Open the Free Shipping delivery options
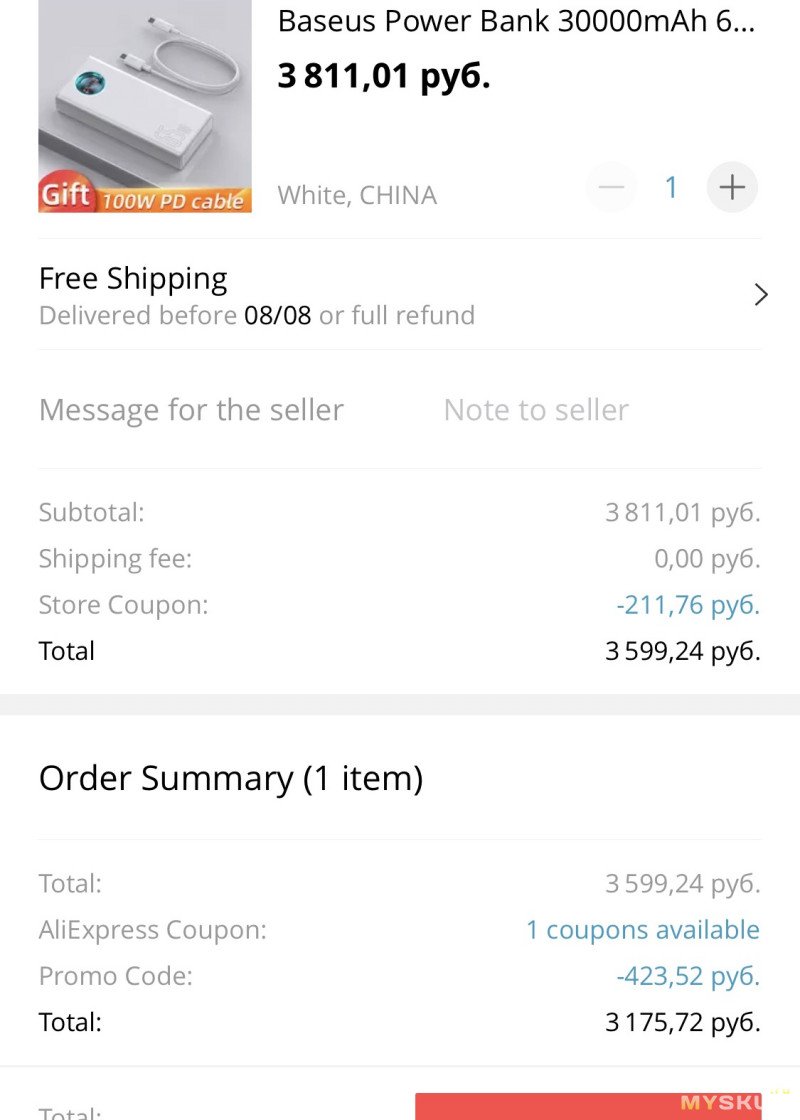 400,295
